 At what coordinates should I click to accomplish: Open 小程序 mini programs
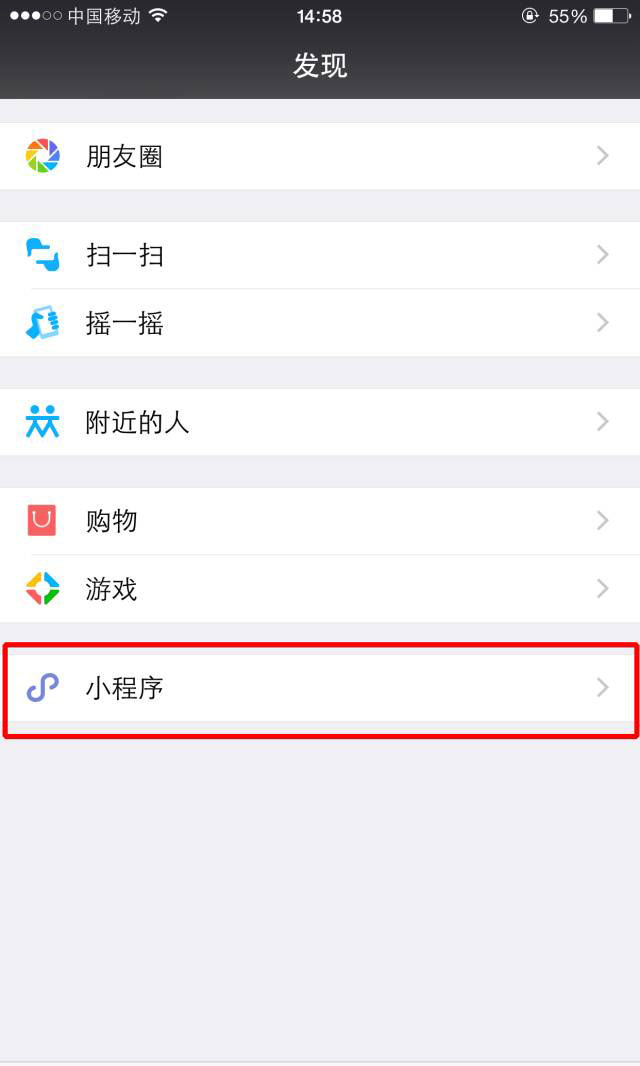point(320,687)
